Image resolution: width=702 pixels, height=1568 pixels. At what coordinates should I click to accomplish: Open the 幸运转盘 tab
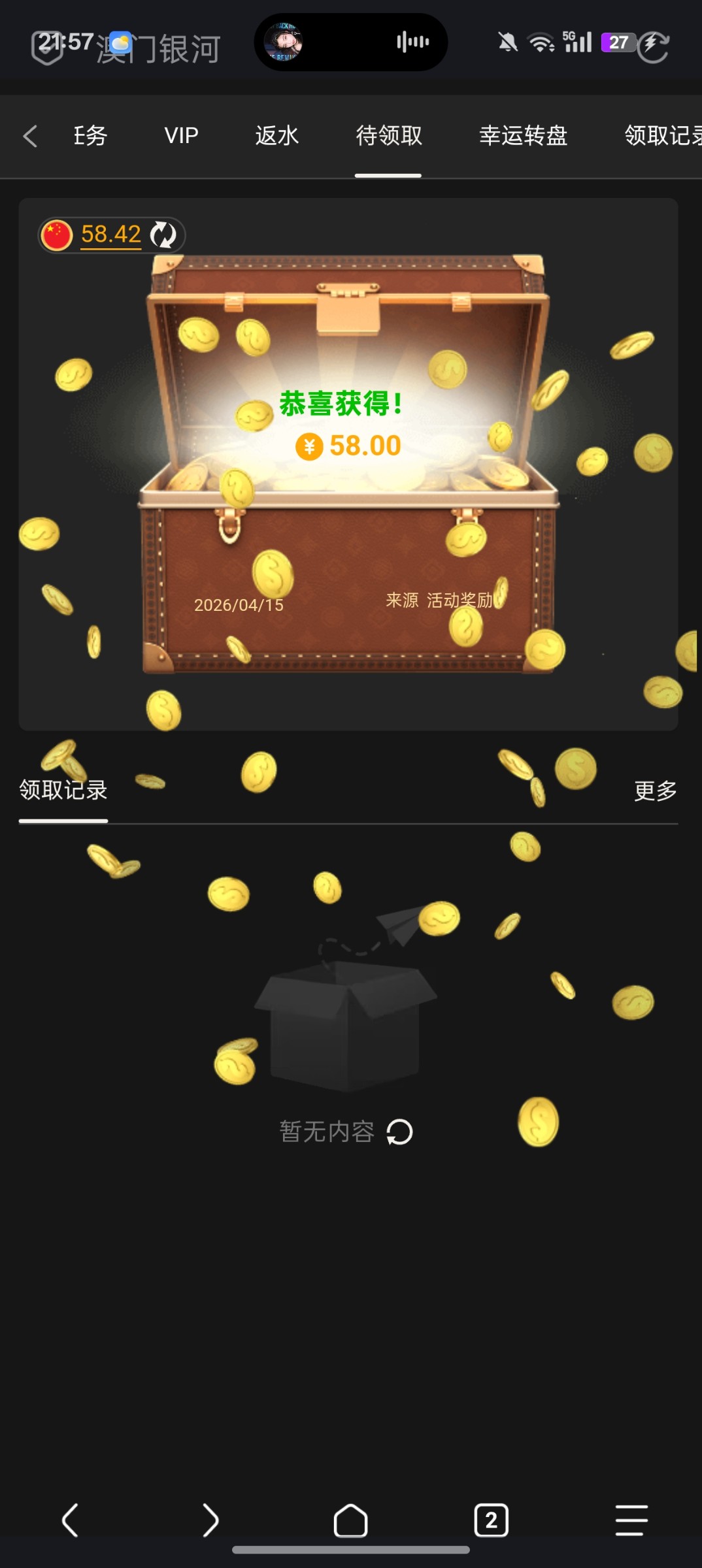click(522, 135)
